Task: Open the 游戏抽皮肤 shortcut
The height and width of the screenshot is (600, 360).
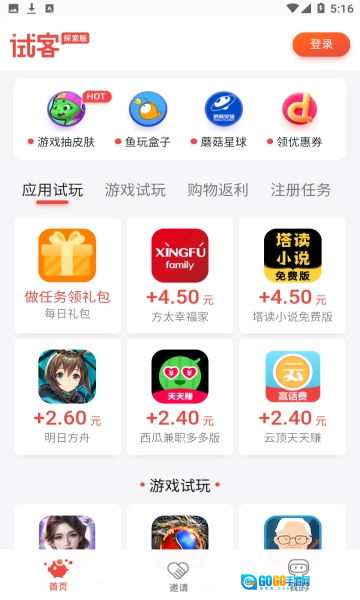Action: click(x=67, y=120)
